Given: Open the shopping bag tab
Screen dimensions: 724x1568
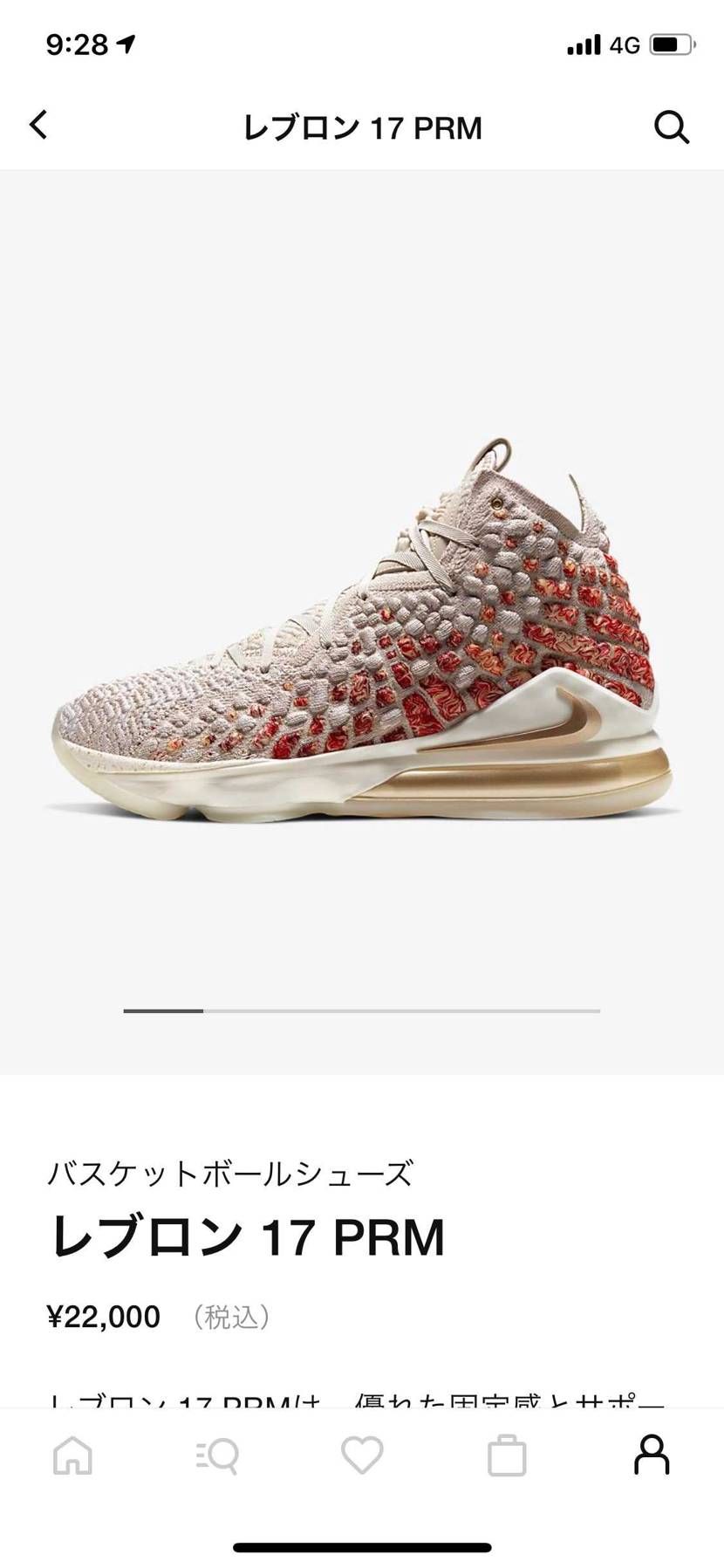Looking at the screenshot, I should click(x=507, y=1455).
